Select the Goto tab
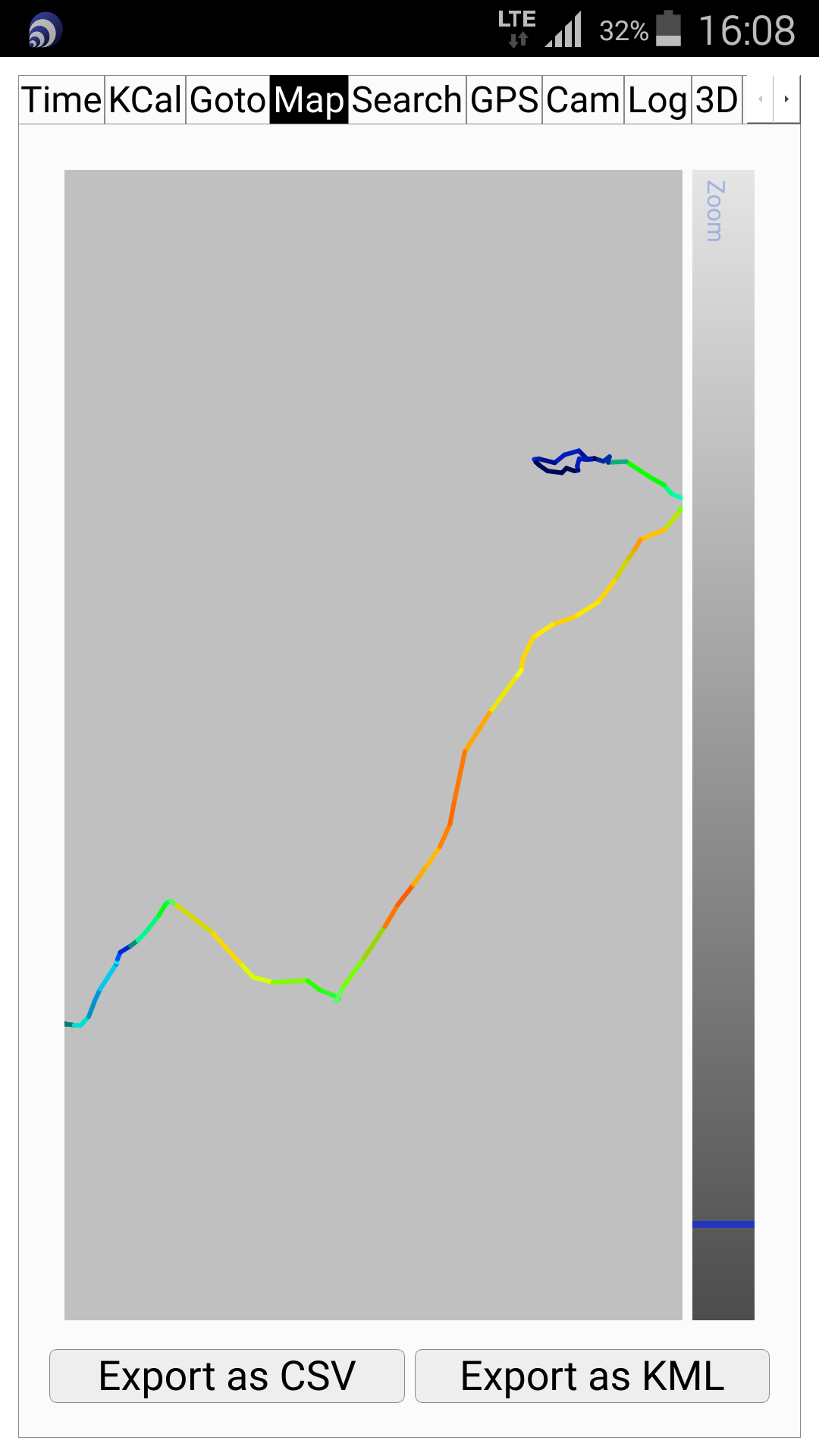819x1456 pixels. click(x=228, y=99)
